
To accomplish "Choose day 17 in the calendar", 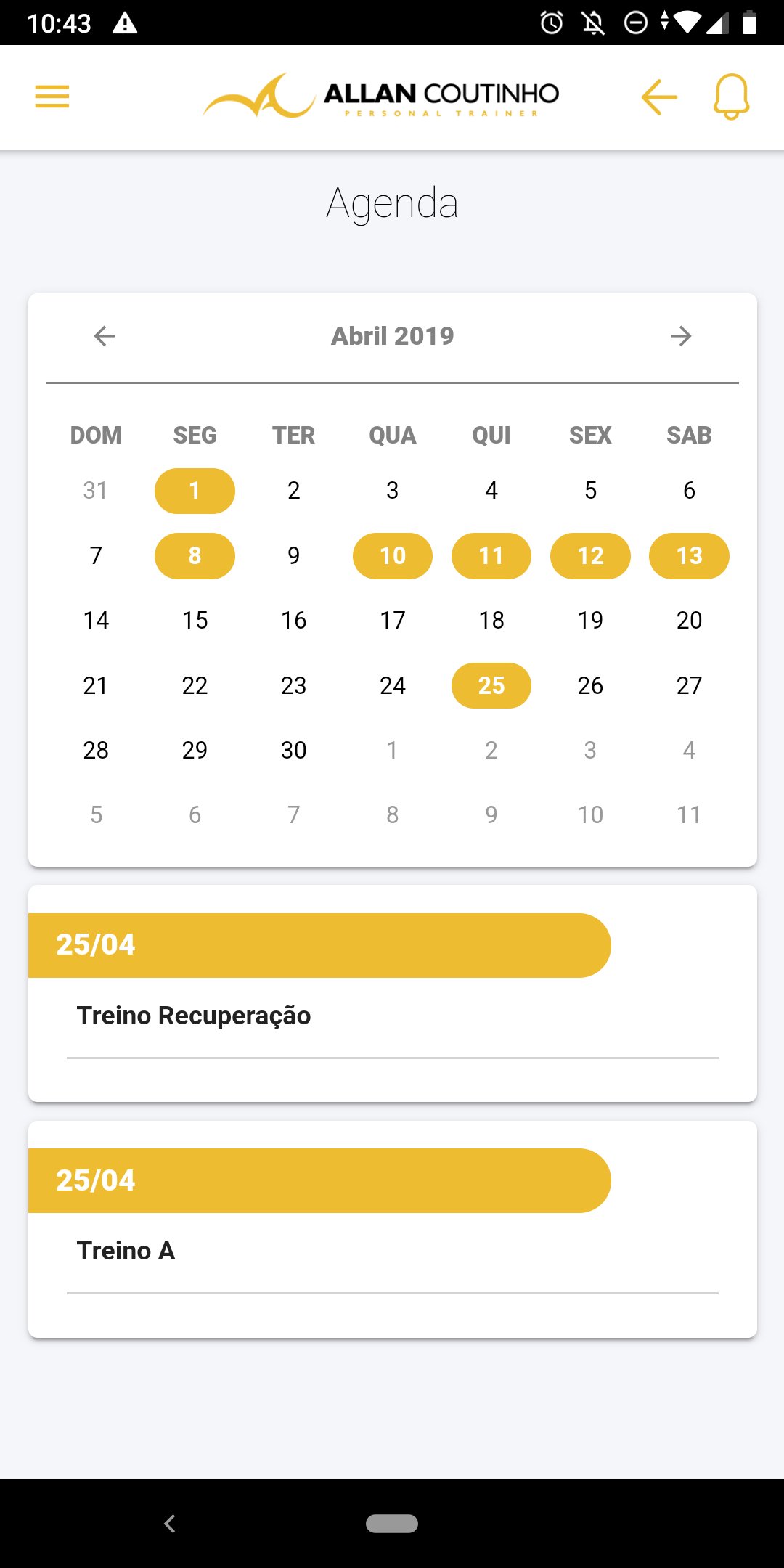I will pos(393,621).
